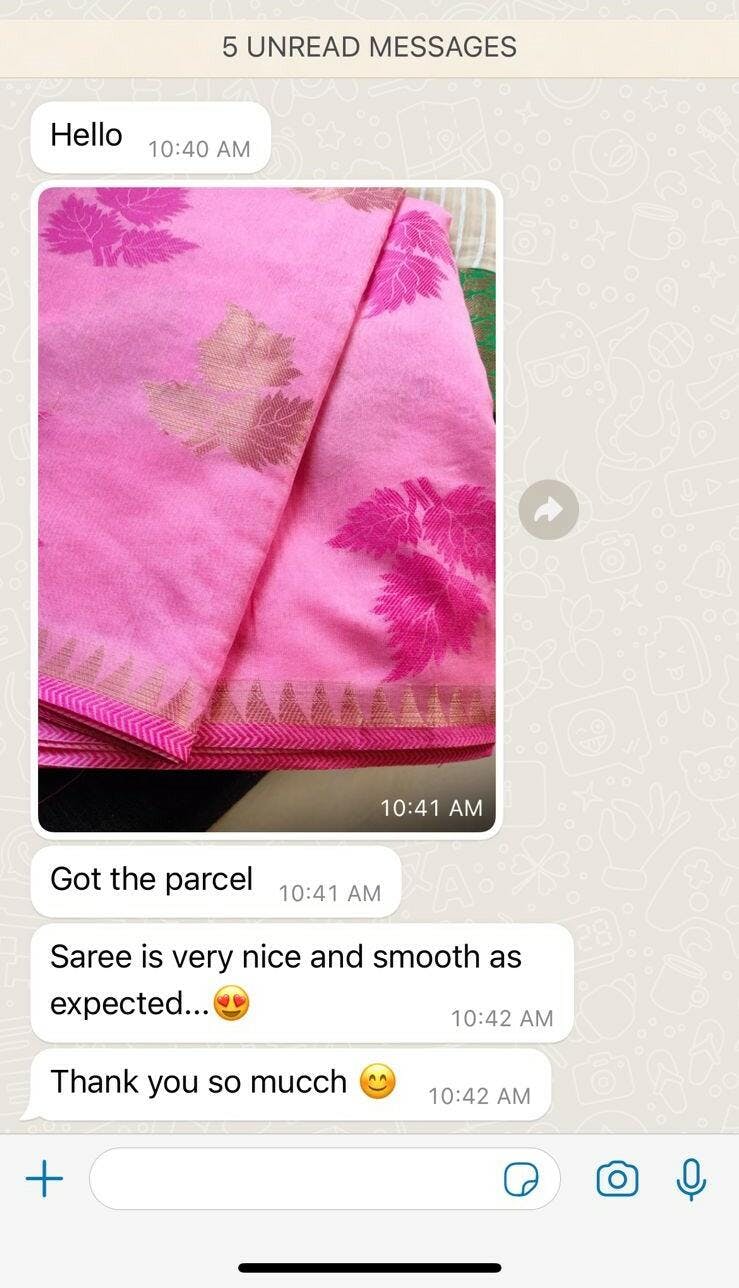Screen dimensions: 739x1288
Task: Tap the microphone voice message icon
Action: tap(691, 1180)
